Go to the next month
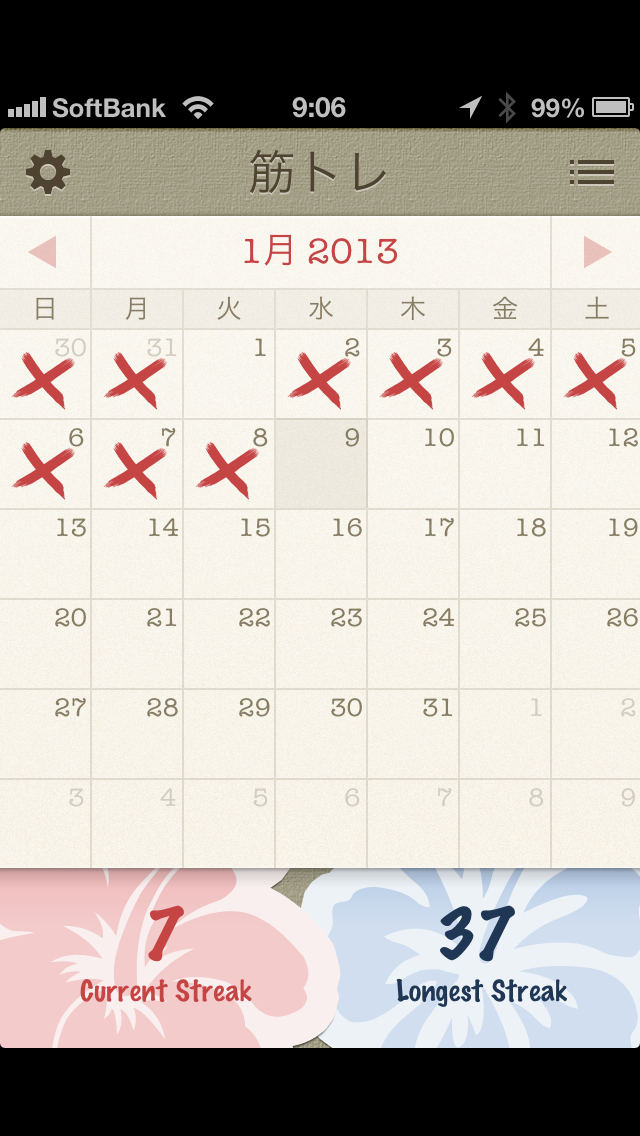The image size is (640, 1136). (596, 252)
